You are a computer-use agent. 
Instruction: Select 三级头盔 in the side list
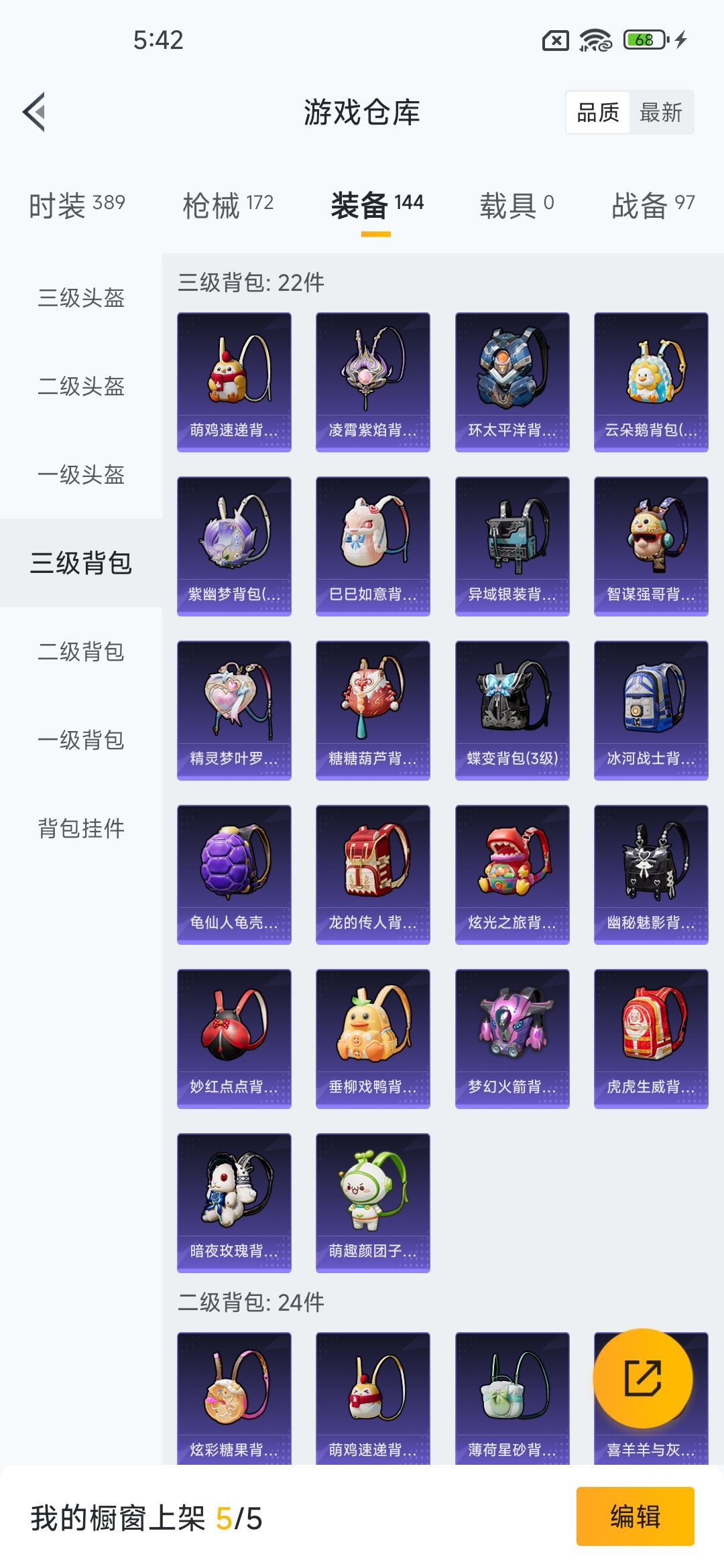[x=81, y=298]
